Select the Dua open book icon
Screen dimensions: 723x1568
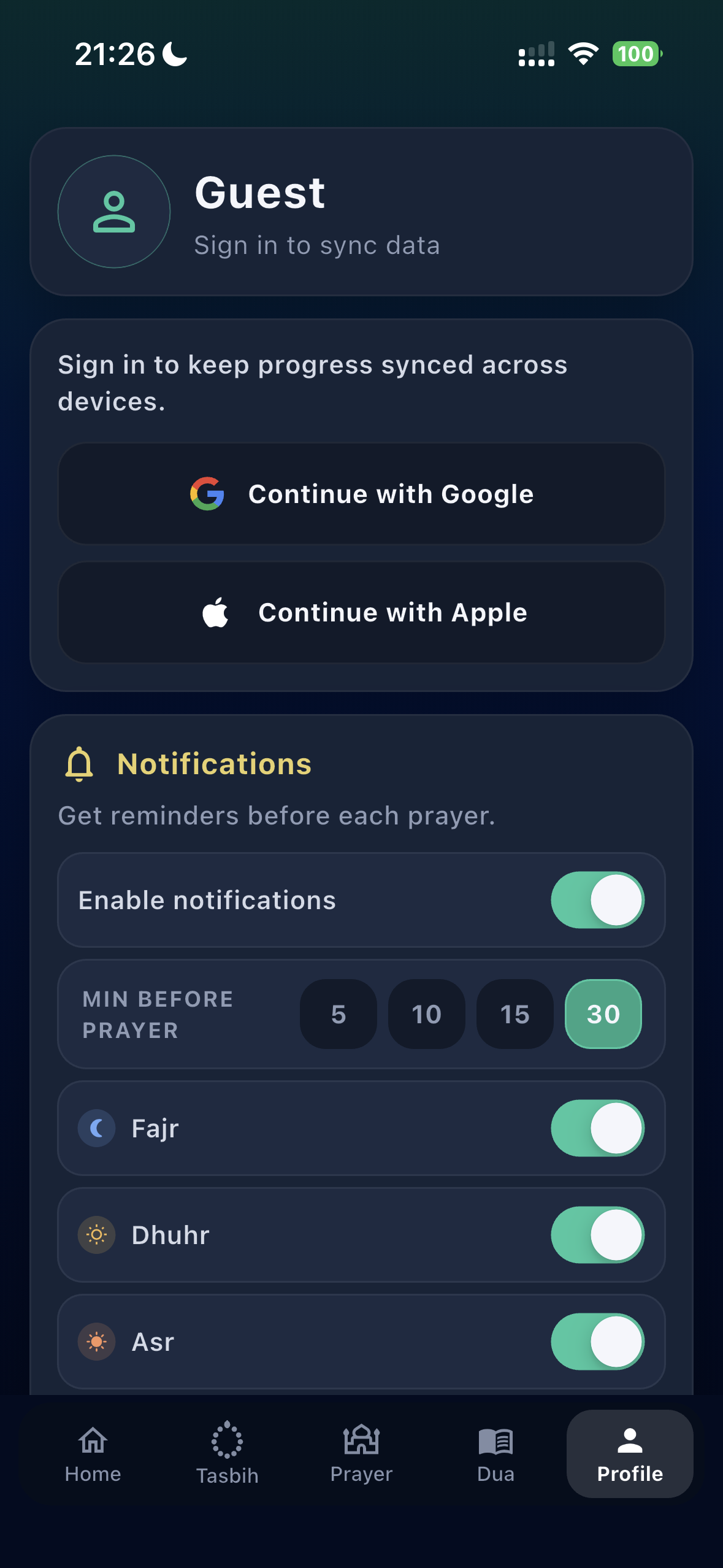click(x=494, y=1439)
